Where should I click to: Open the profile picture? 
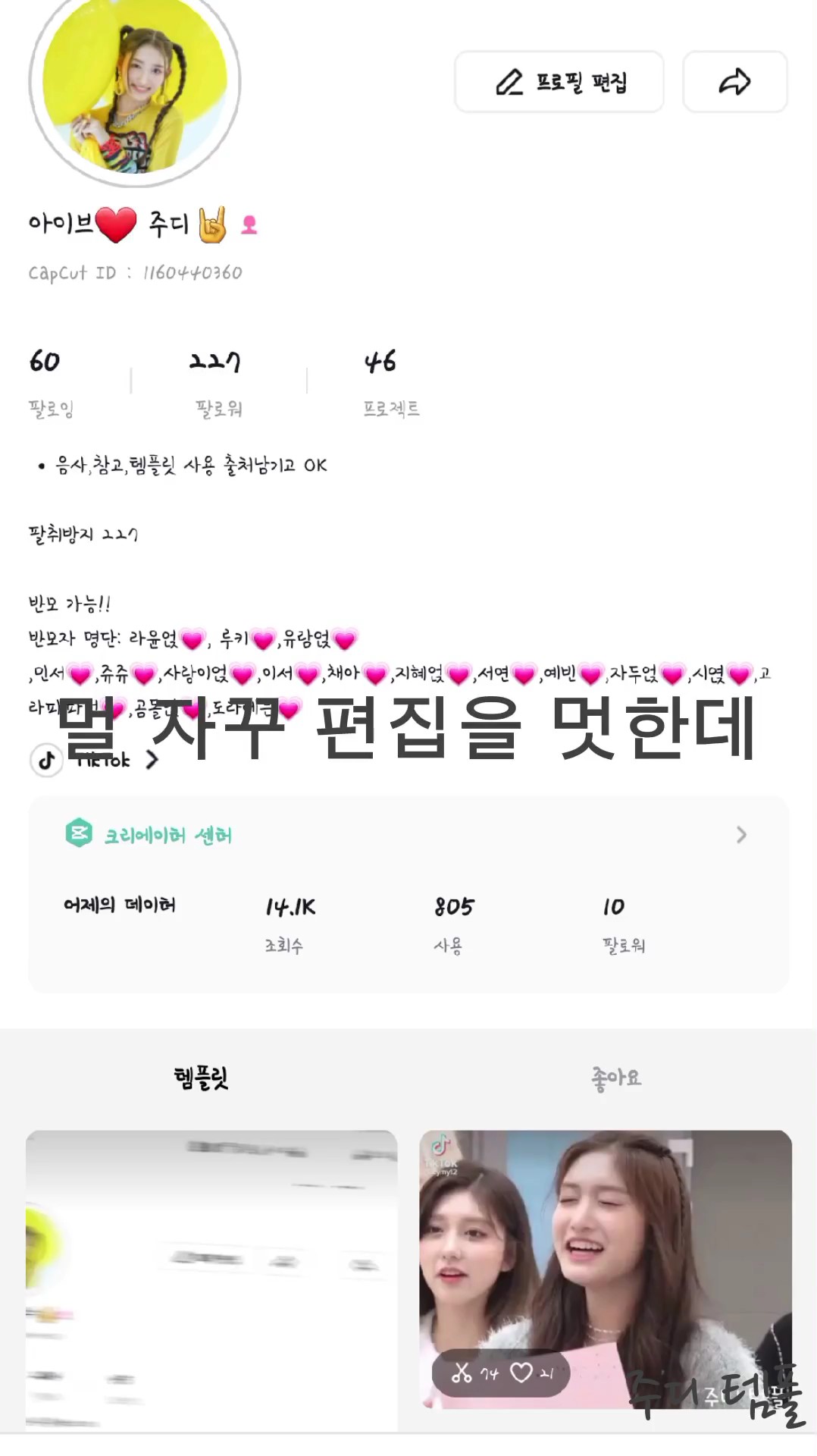(135, 82)
